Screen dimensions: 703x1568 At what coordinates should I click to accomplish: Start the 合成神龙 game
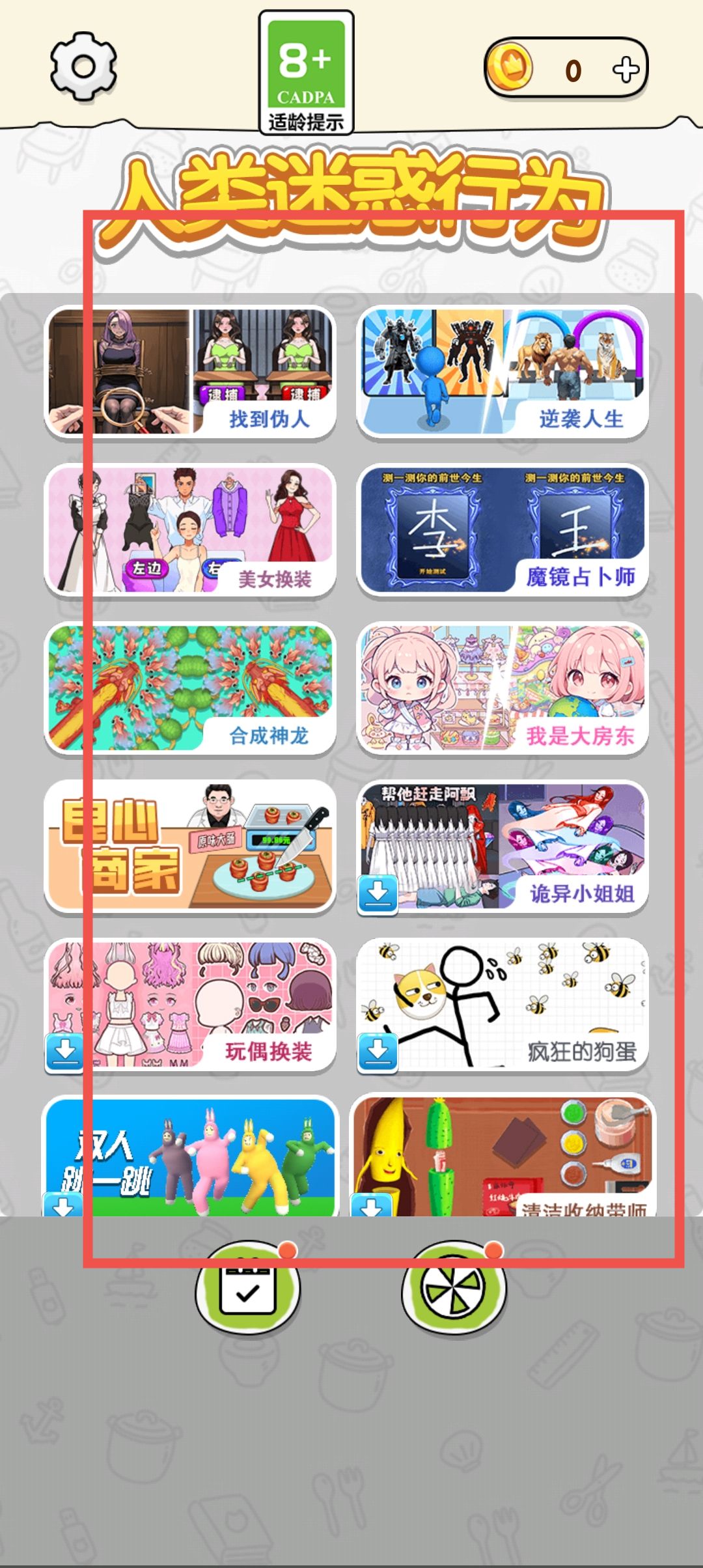(x=190, y=688)
